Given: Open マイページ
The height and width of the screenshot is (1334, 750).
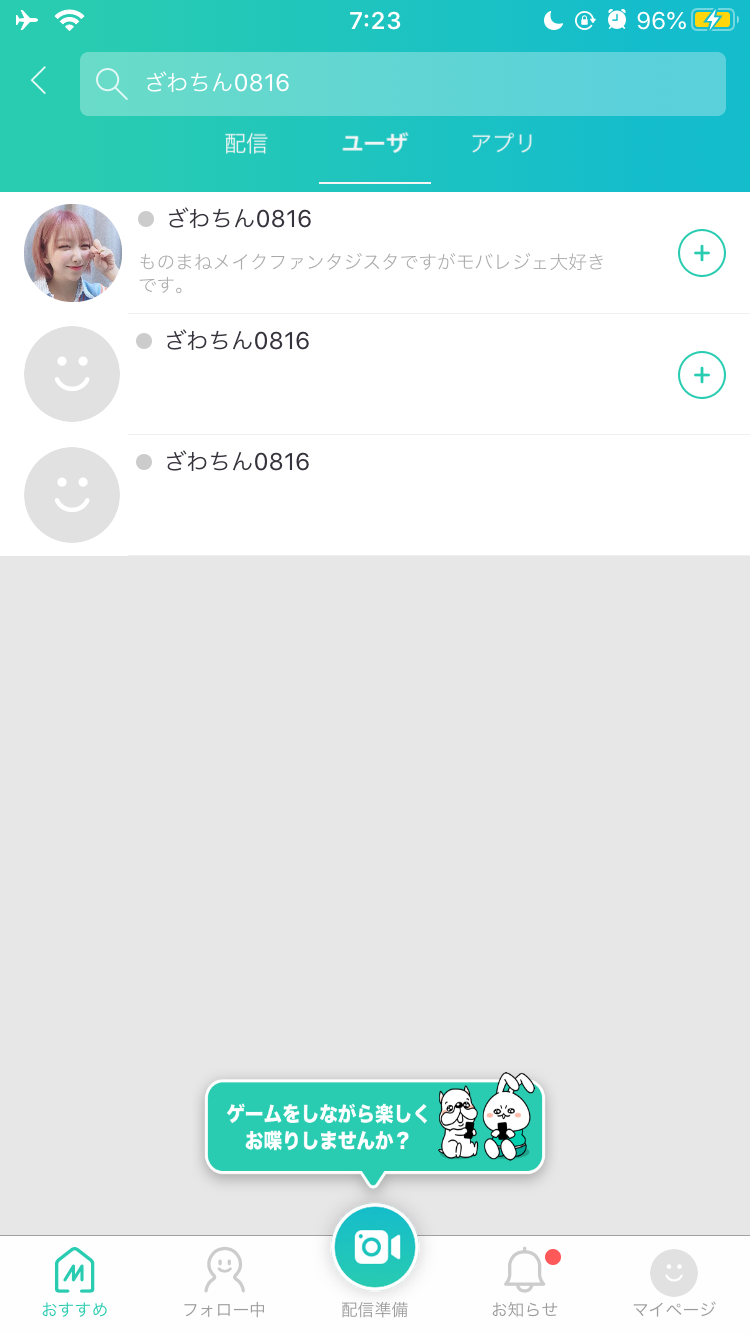Looking at the screenshot, I should (674, 1283).
